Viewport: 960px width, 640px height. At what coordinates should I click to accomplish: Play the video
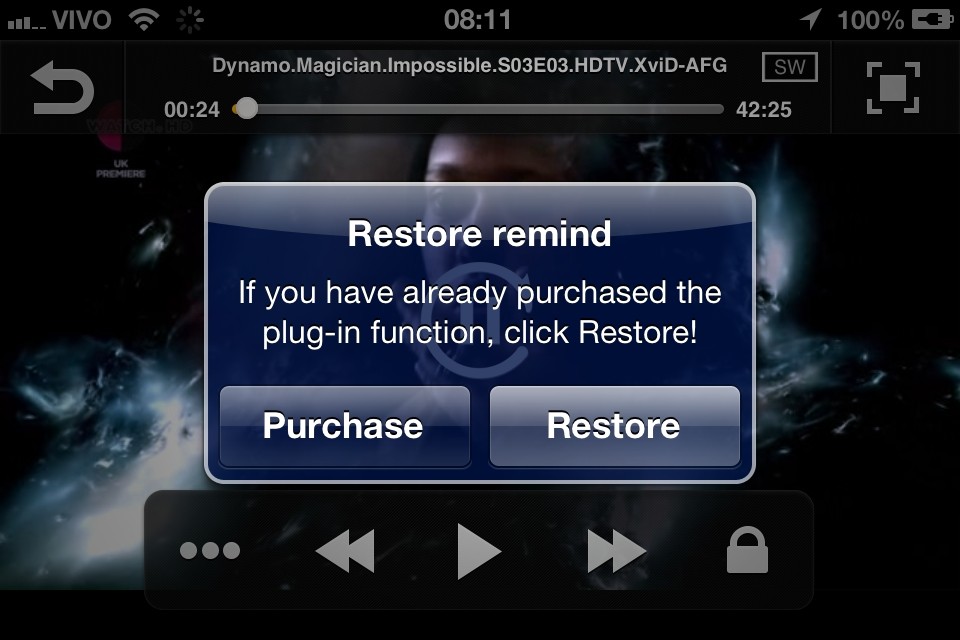(478, 550)
